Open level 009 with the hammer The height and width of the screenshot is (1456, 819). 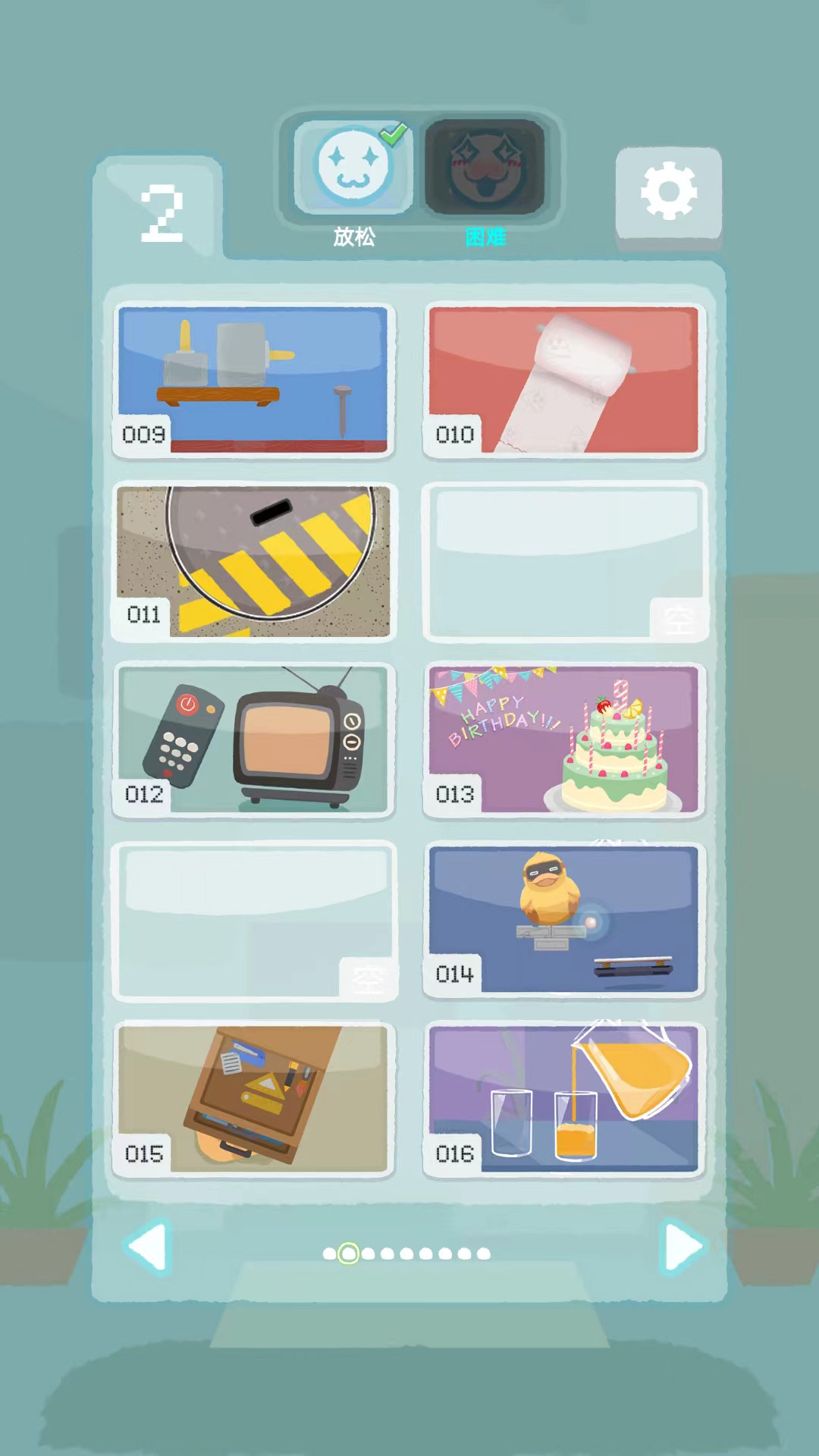tap(253, 379)
